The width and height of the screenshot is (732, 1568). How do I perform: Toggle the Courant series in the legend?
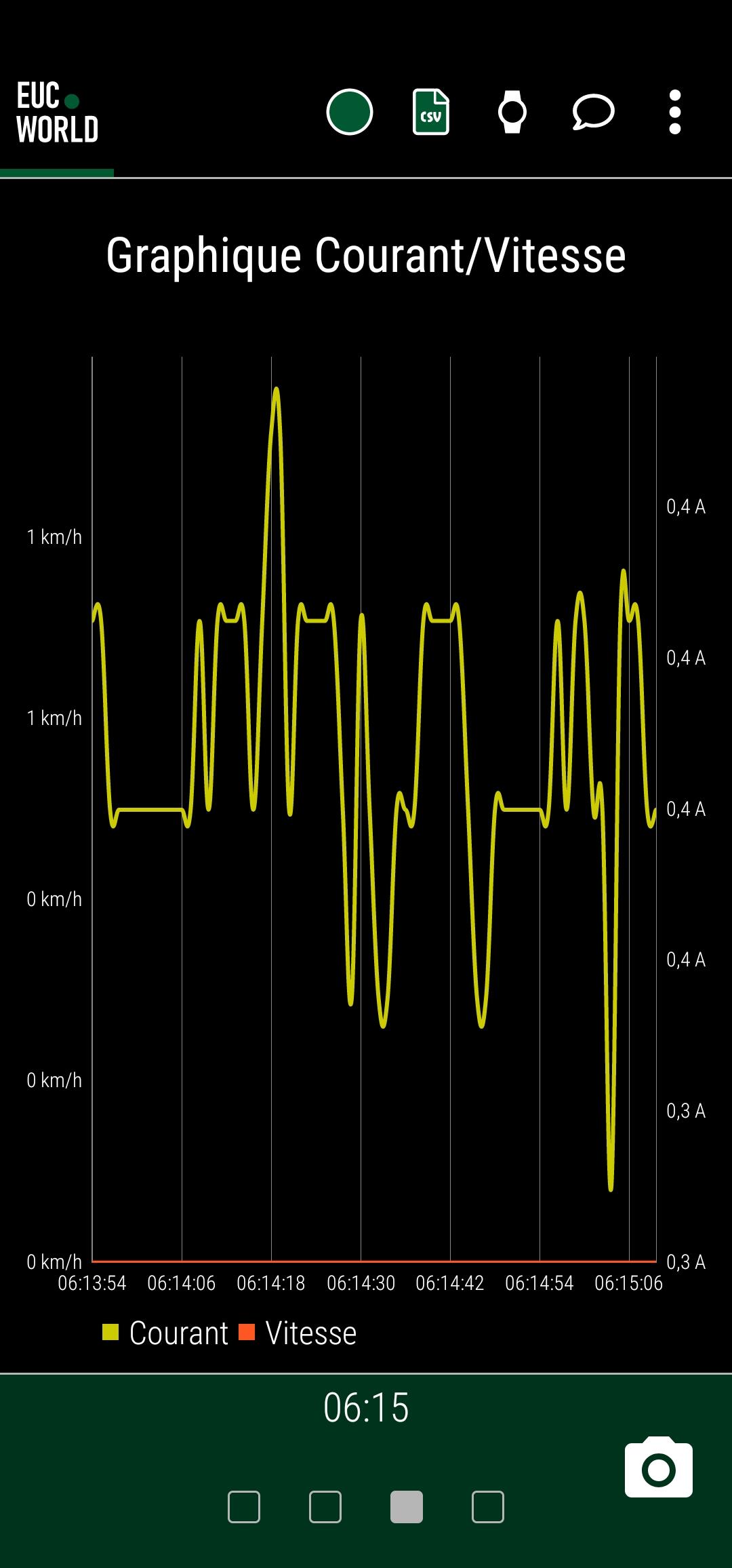coord(165,1333)
